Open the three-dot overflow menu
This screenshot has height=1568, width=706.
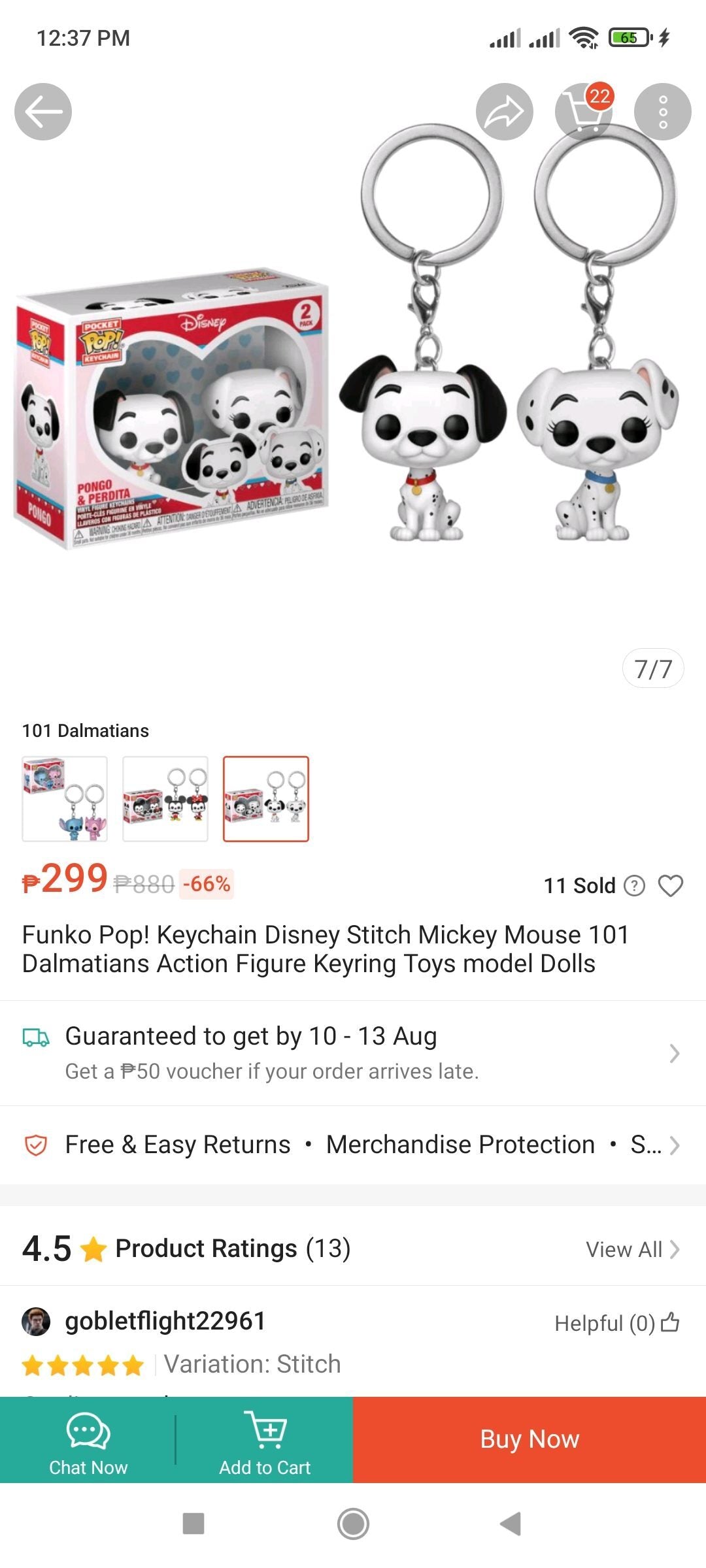click(662, 112)
